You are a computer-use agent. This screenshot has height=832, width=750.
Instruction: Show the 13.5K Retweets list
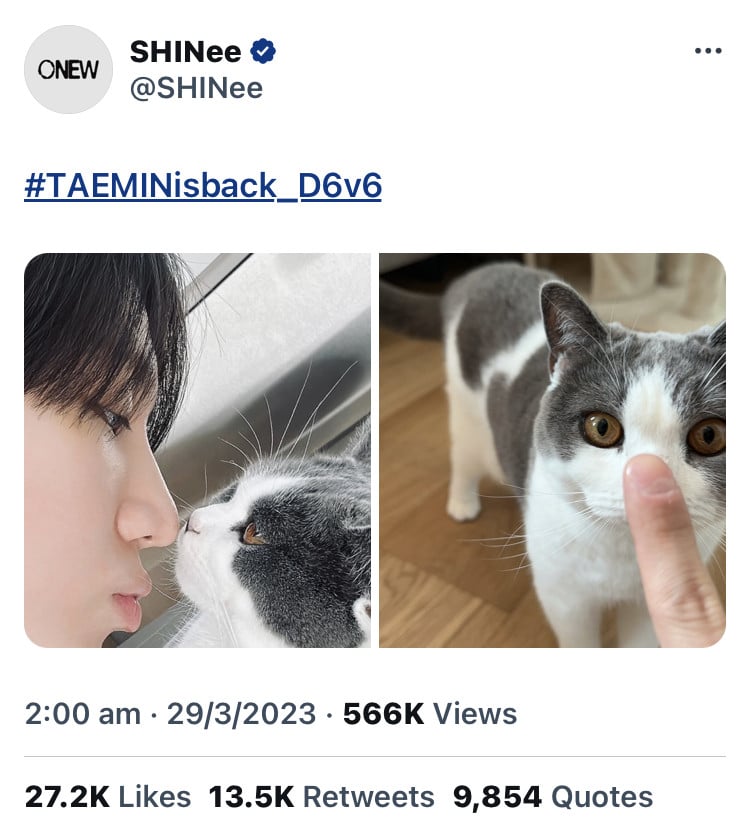(321, 796)
